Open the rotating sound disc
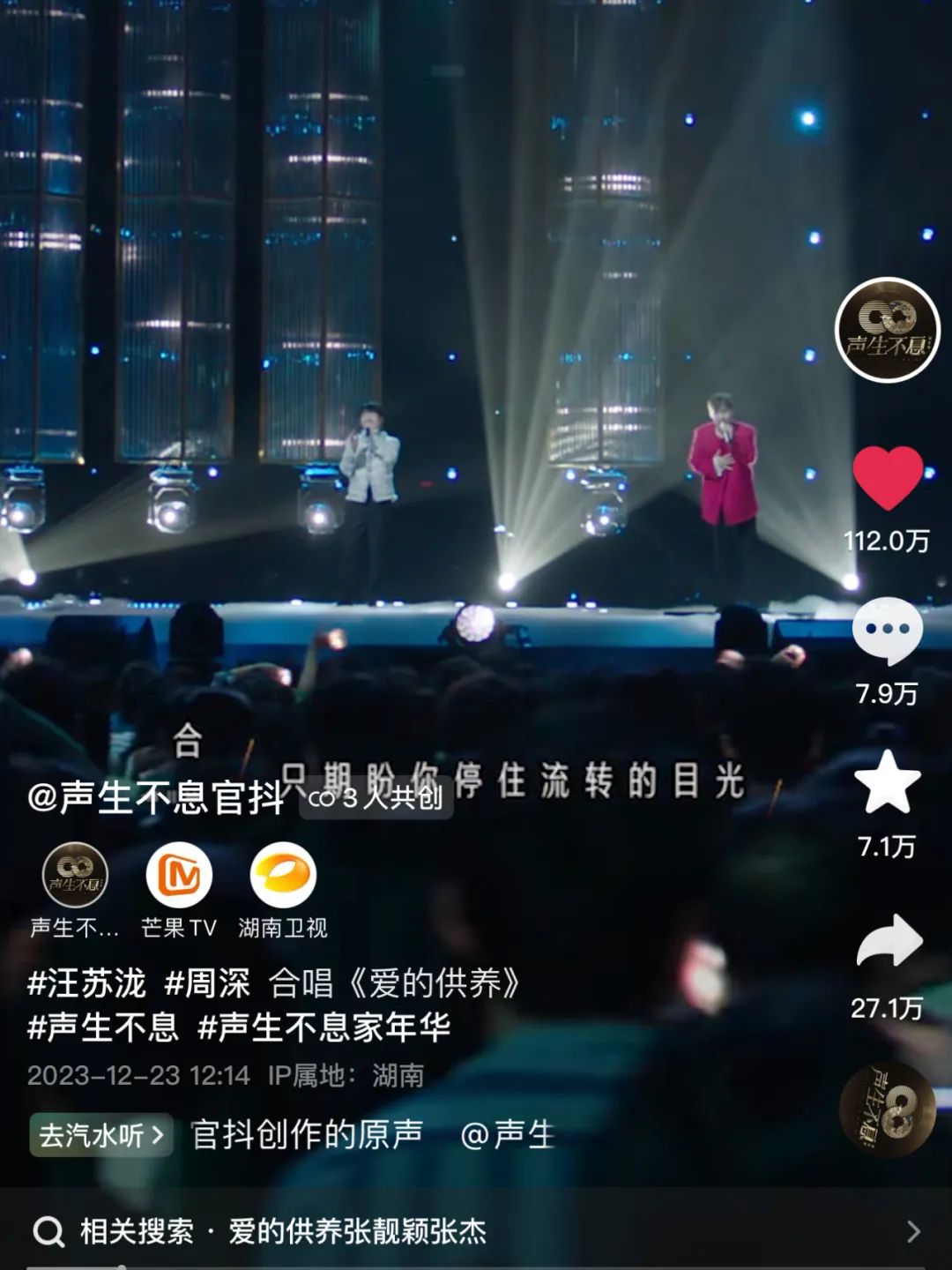952x1270 pixels. coord(887,1109)
